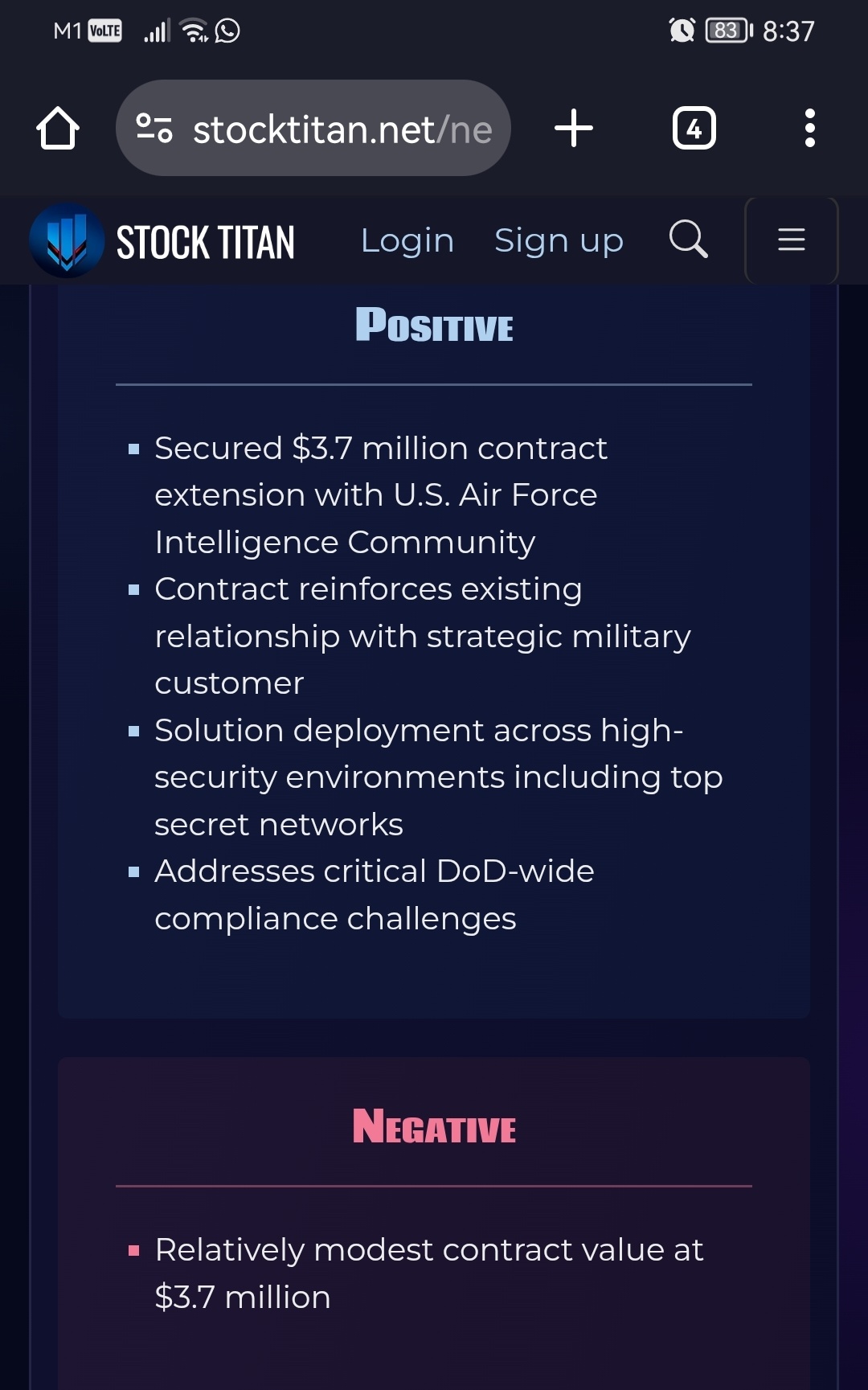
Task: Open the tab switcher showing 4 tabs
Action: 694,128
